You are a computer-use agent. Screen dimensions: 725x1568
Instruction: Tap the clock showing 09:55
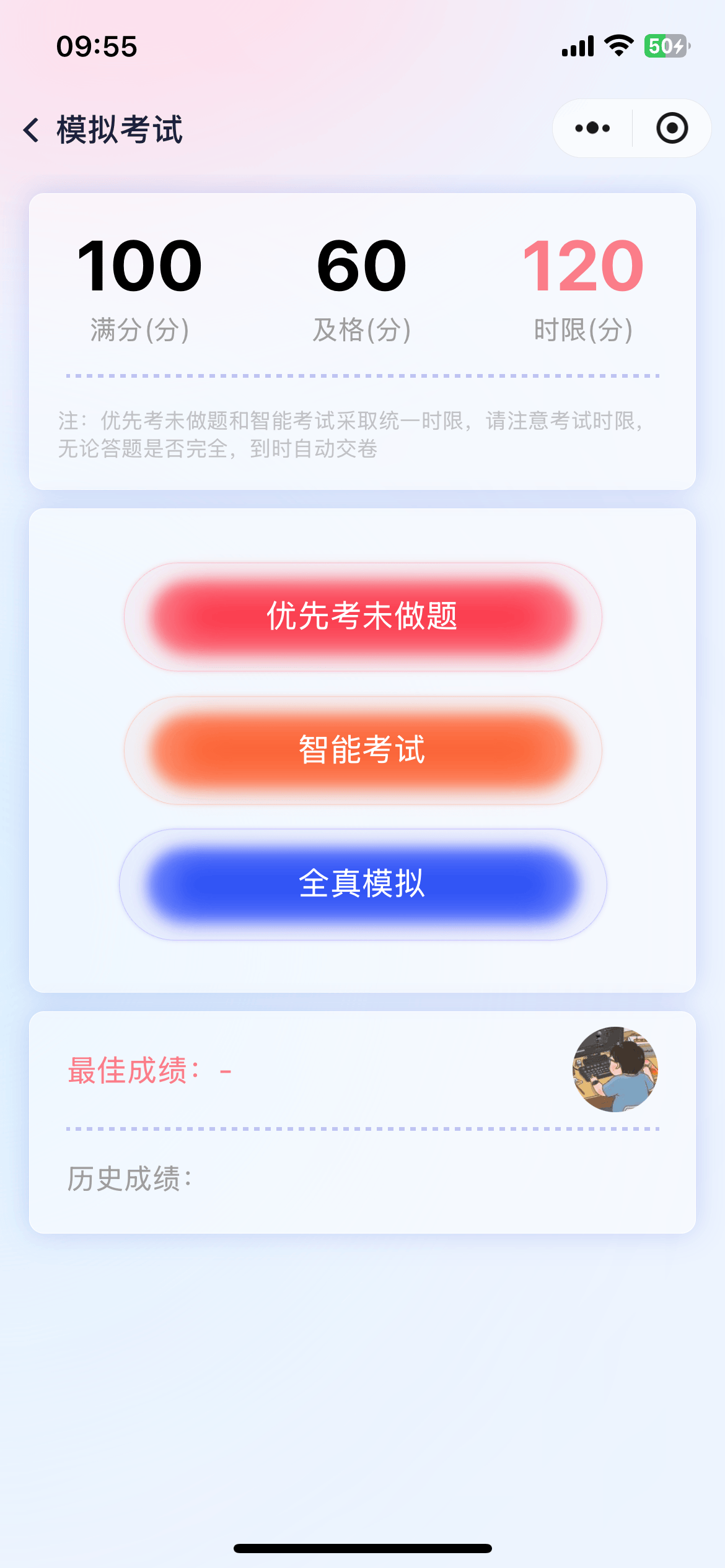(x=96, y=46)
